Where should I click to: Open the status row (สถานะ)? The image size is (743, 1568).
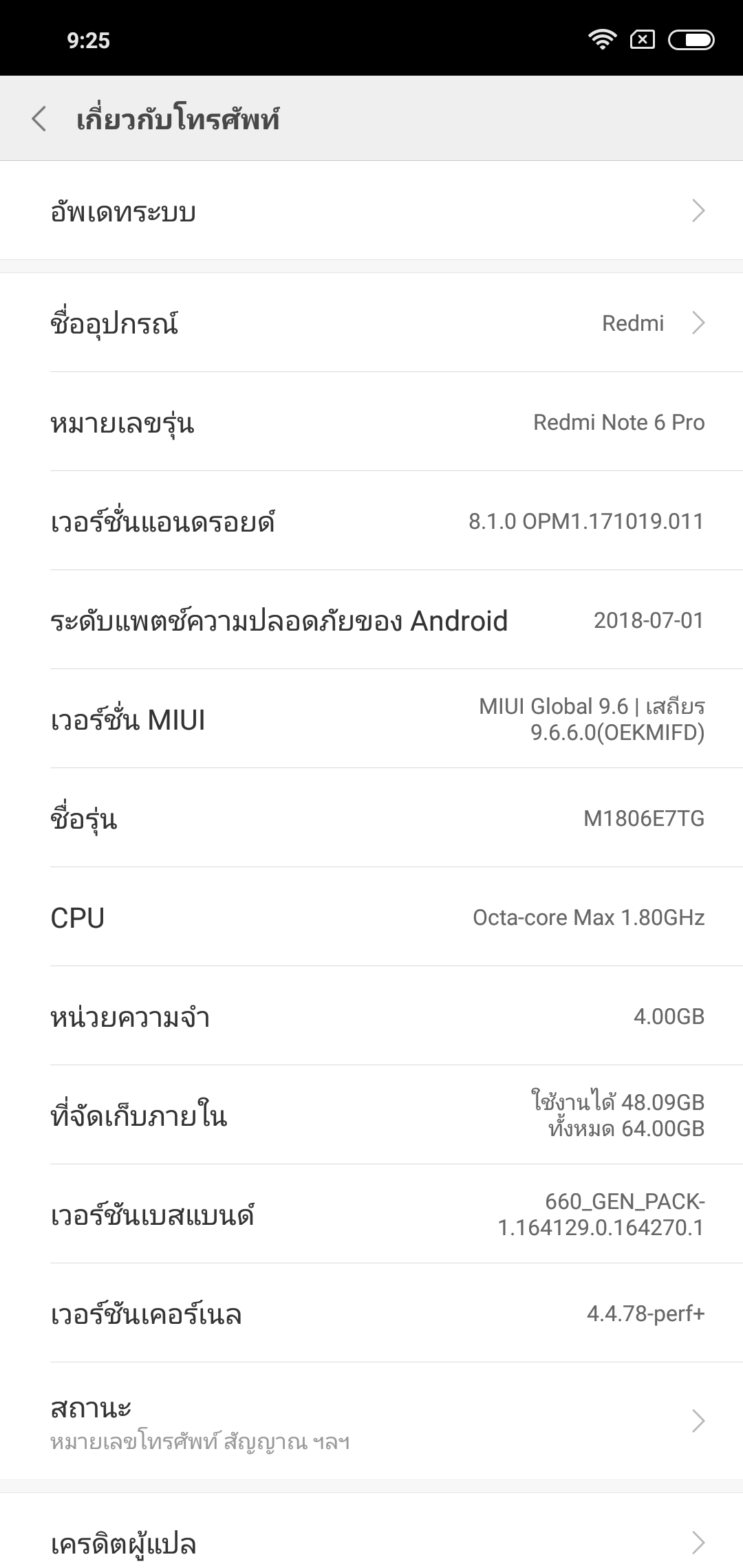click(x=371, y=1421)
